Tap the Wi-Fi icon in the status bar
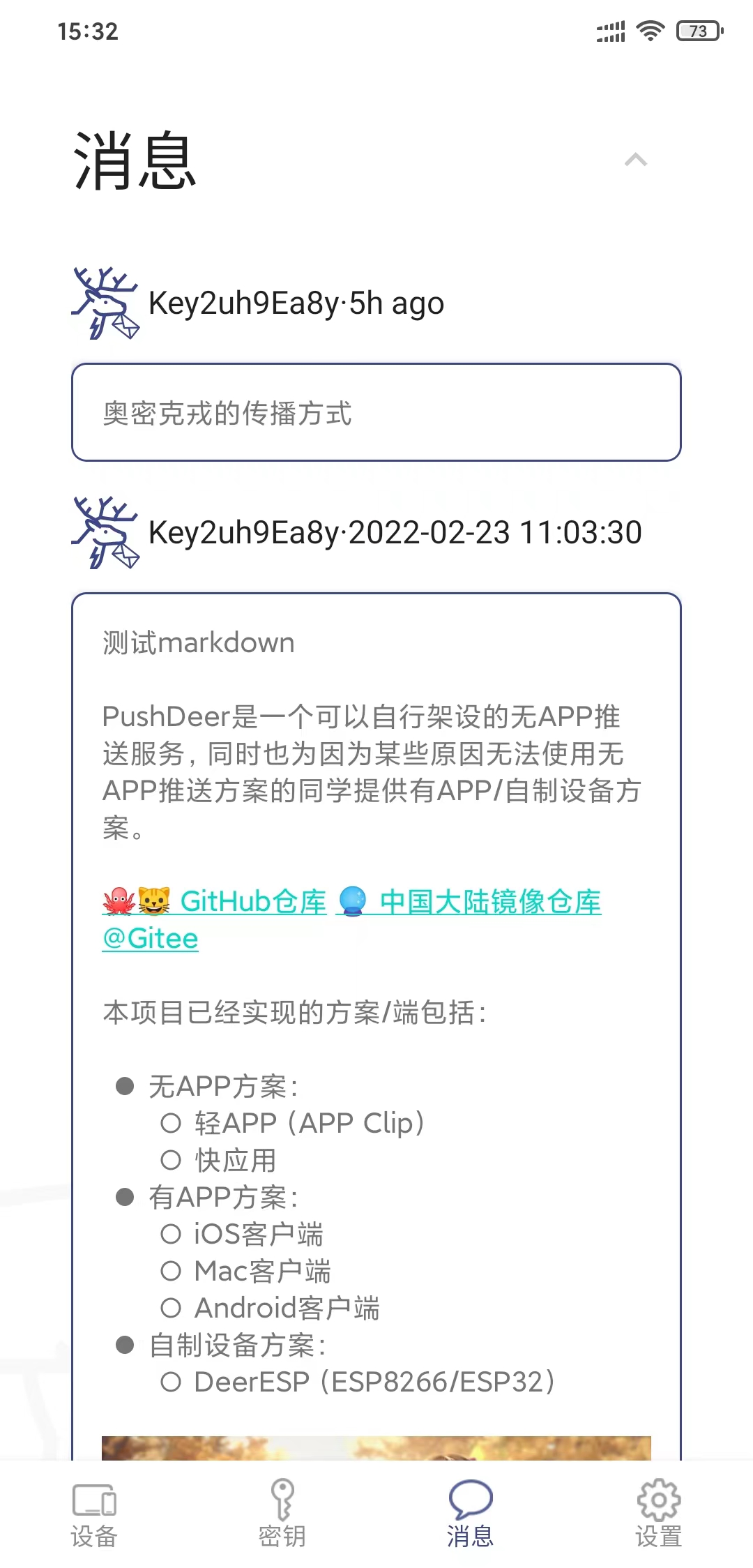The height and width of the screenshot is (1568, 753). 650,31
